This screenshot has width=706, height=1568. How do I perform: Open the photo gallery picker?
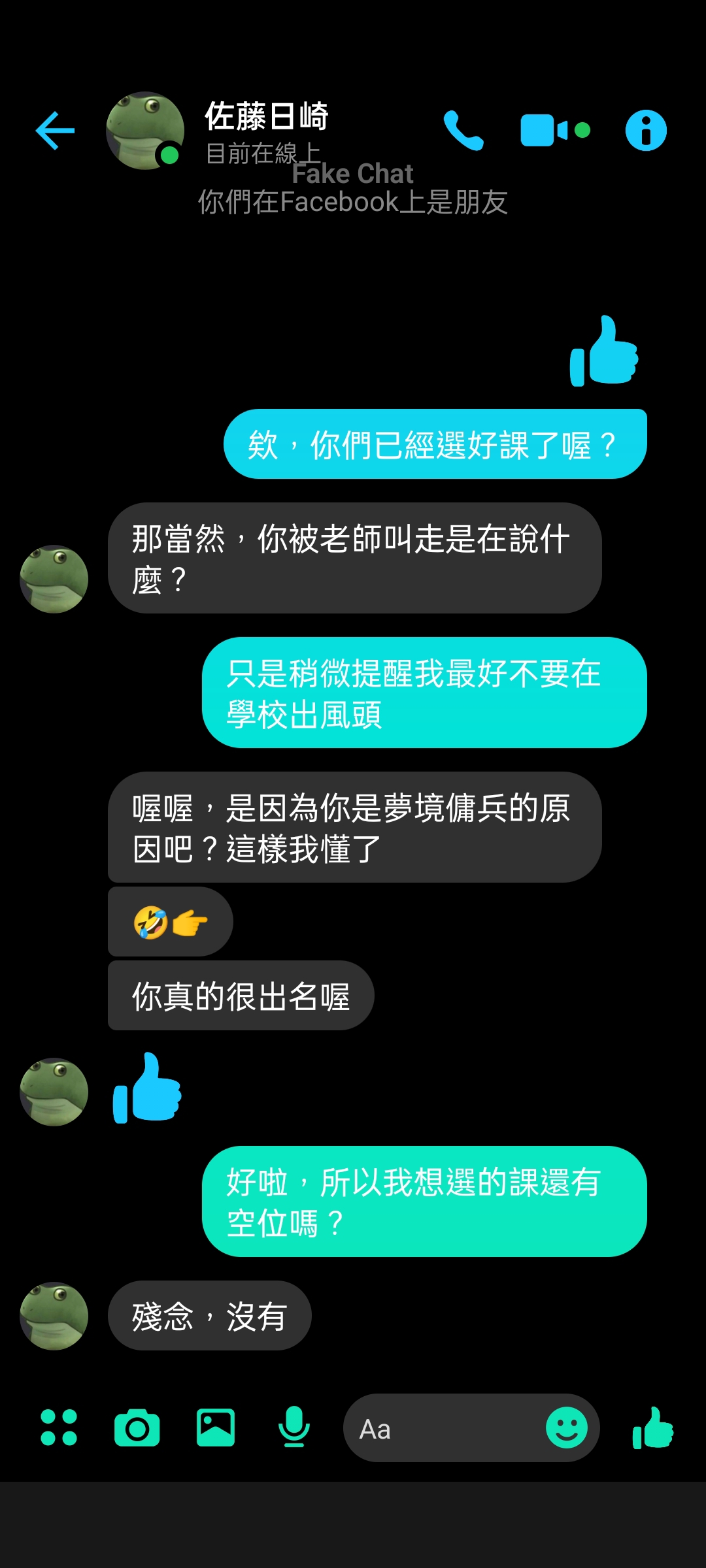click(216, 1428)
